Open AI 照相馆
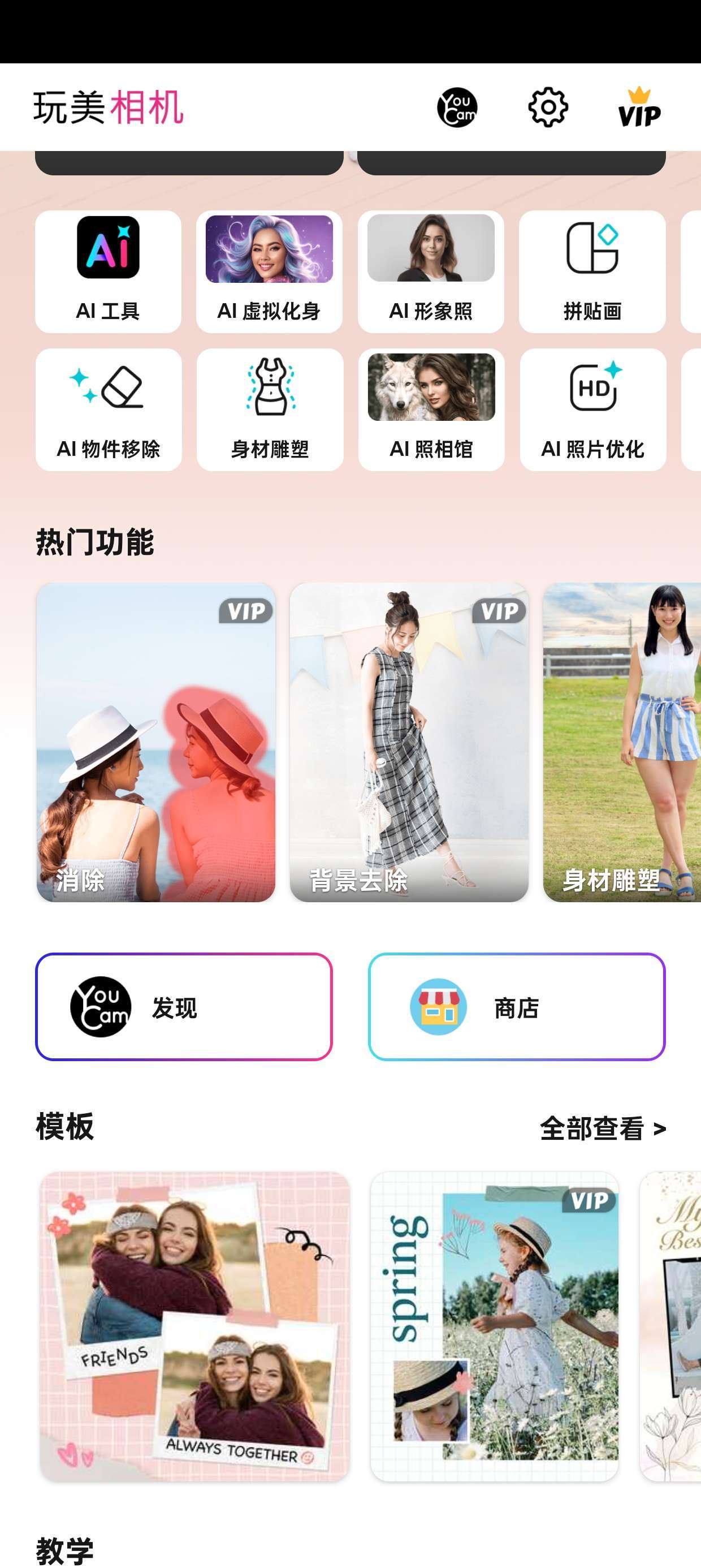701x1568 pixels. tap(431, 410)
